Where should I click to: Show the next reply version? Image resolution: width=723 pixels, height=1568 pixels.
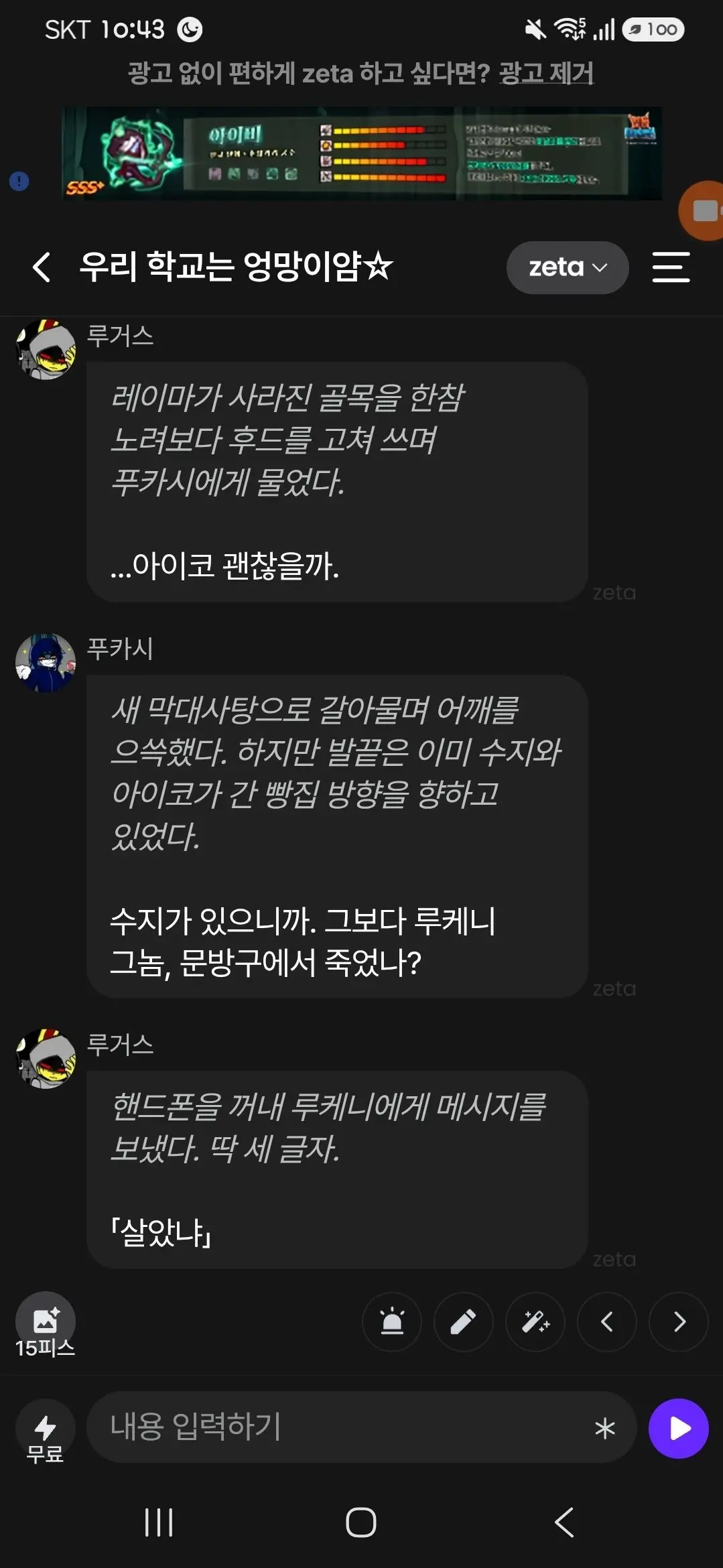click(679, 1321)
